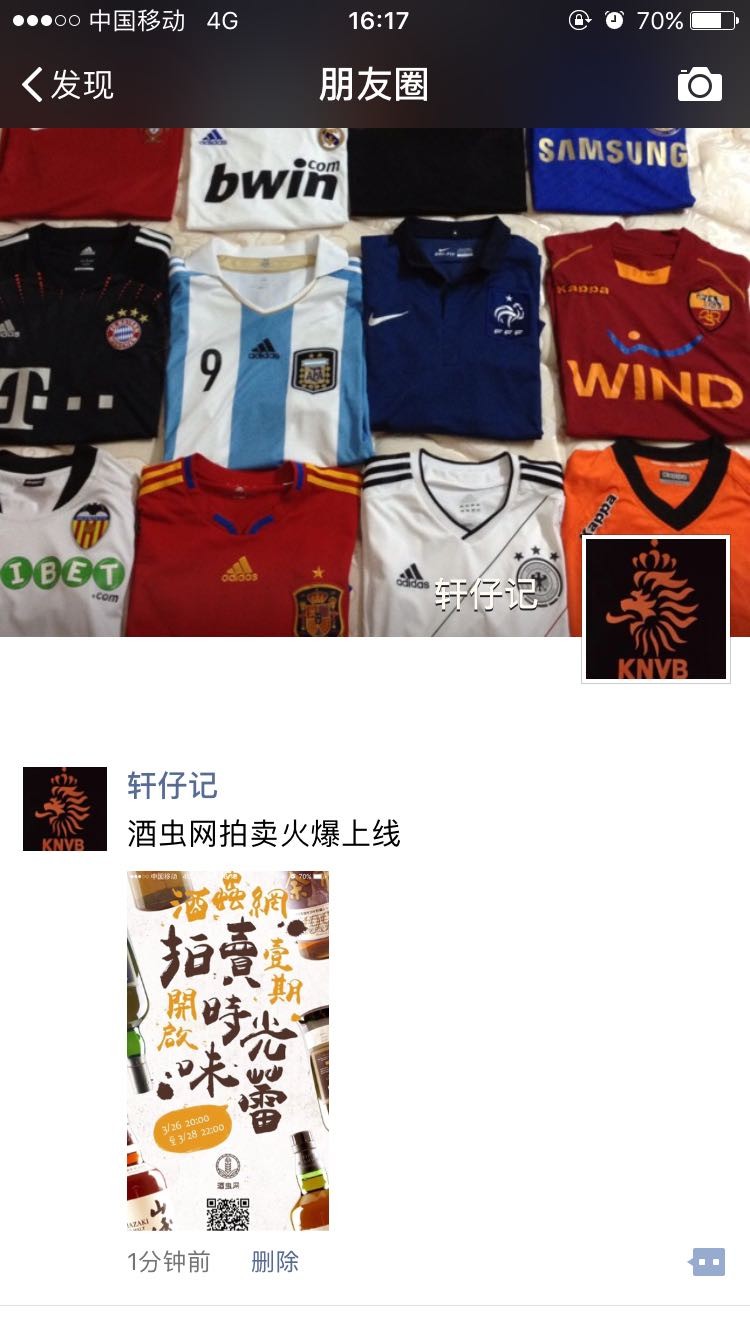The image size is (750, 1334).
Task: Open the KNVB profile avatar on the cover
Action: click(x=656, y=609)
